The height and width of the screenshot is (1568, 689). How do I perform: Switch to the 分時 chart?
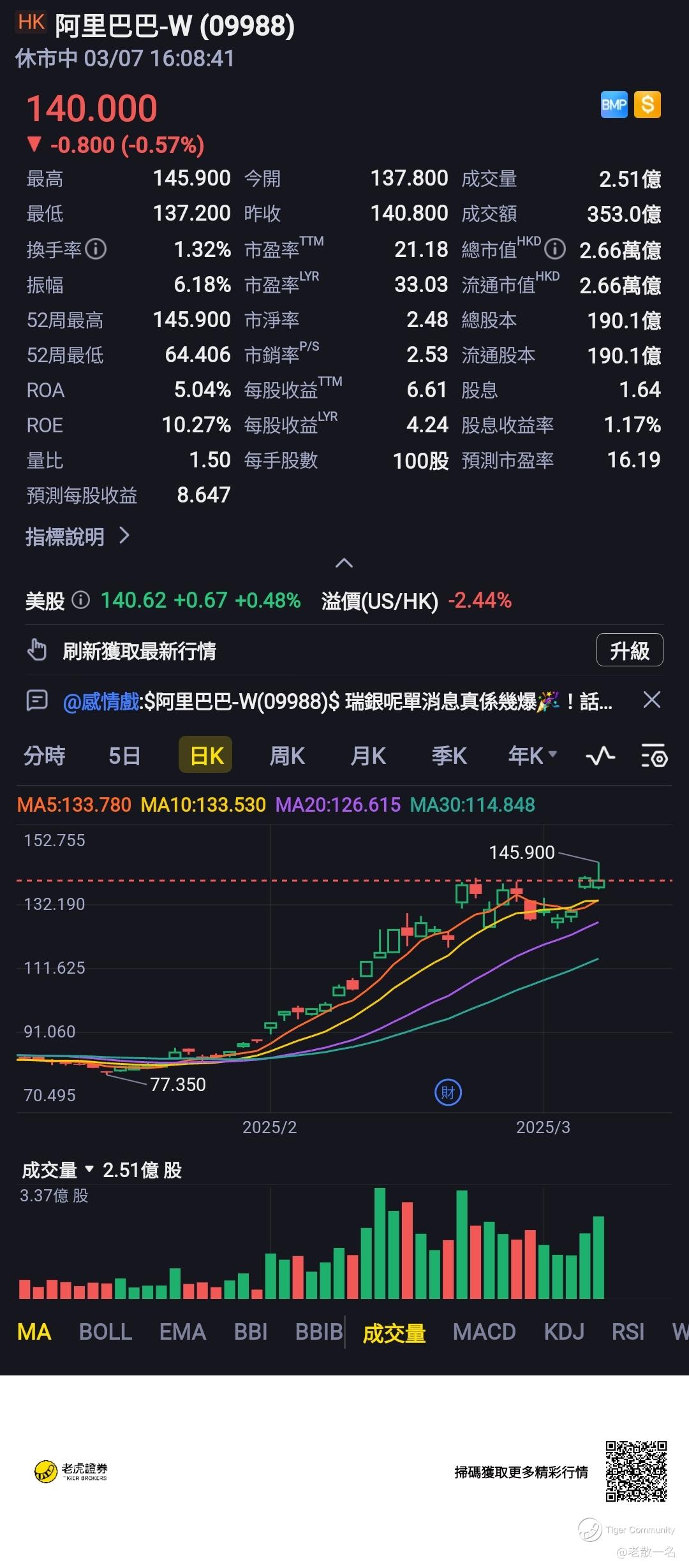point(45,756)
